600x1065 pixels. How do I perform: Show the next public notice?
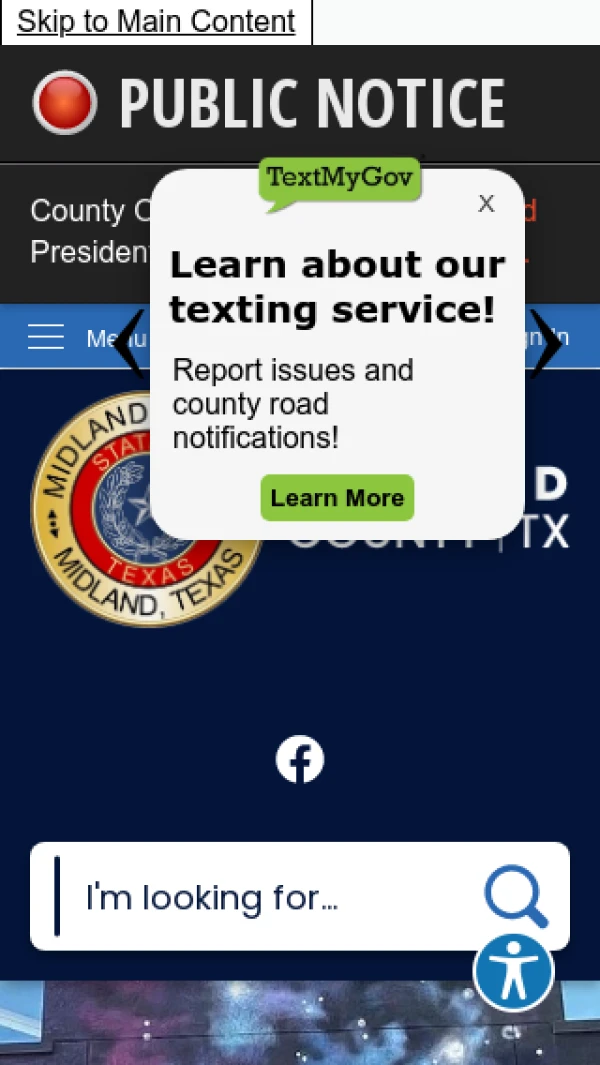(x=546, y=344)
